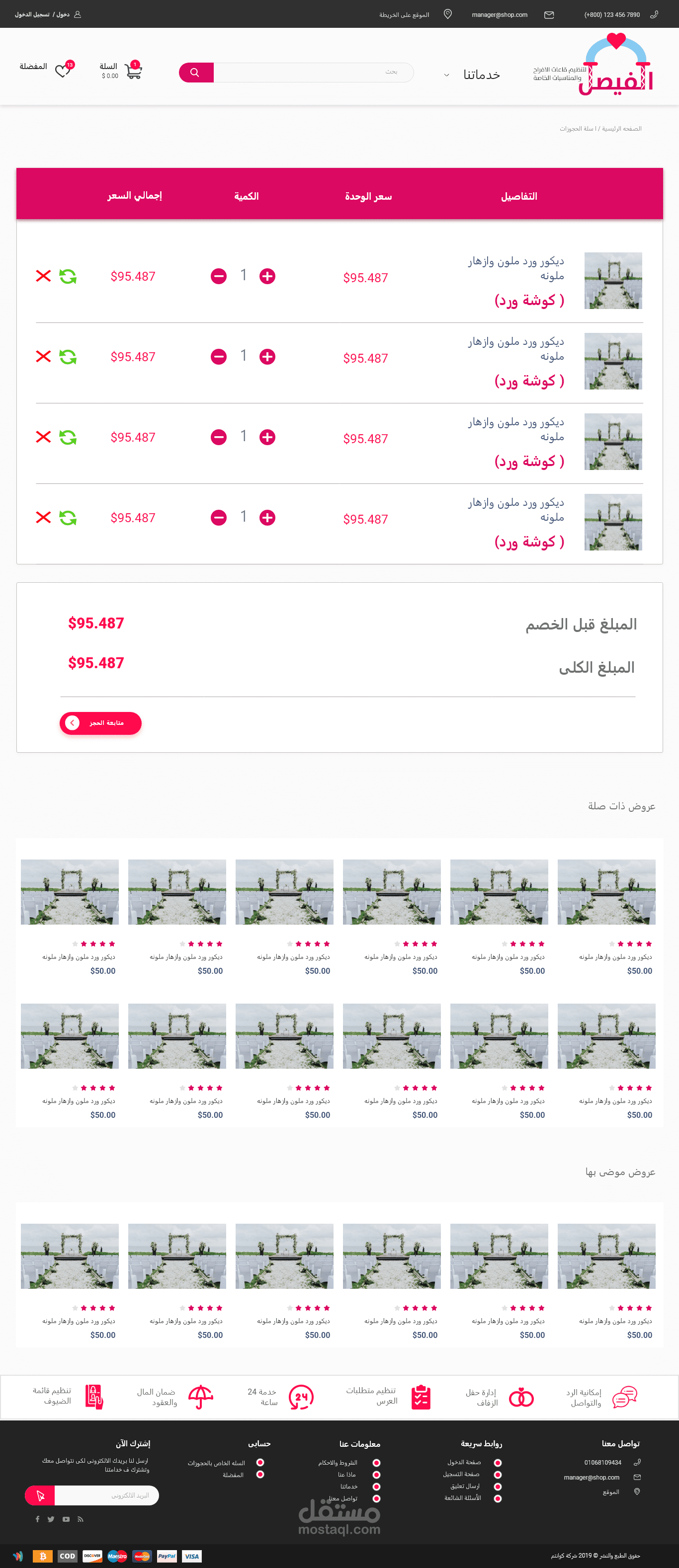
Task: Open the السله الخاص بالحجوزات footer link
Action: 216,1463
